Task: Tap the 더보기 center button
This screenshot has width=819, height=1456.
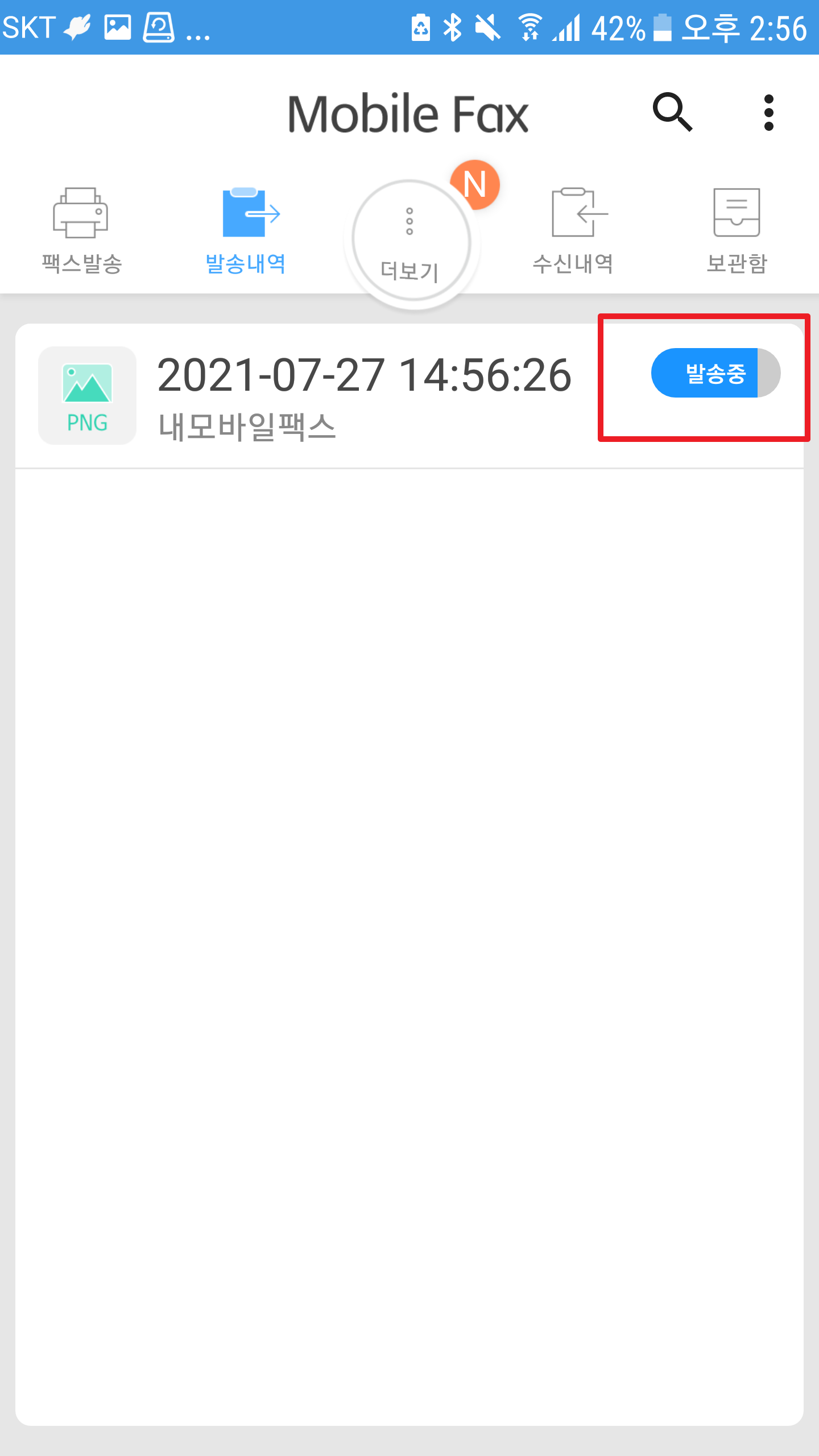Action: (x=411, y=243)
